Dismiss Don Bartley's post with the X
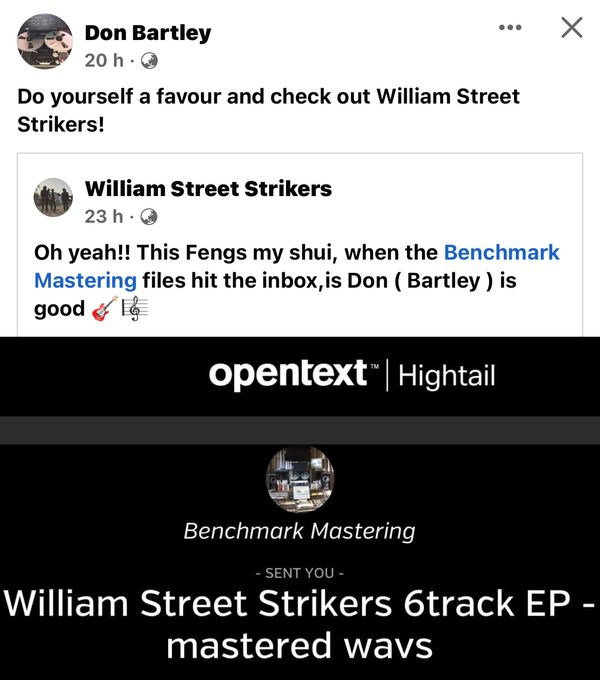Screen dimensions: 600x680 pos(572,28)
